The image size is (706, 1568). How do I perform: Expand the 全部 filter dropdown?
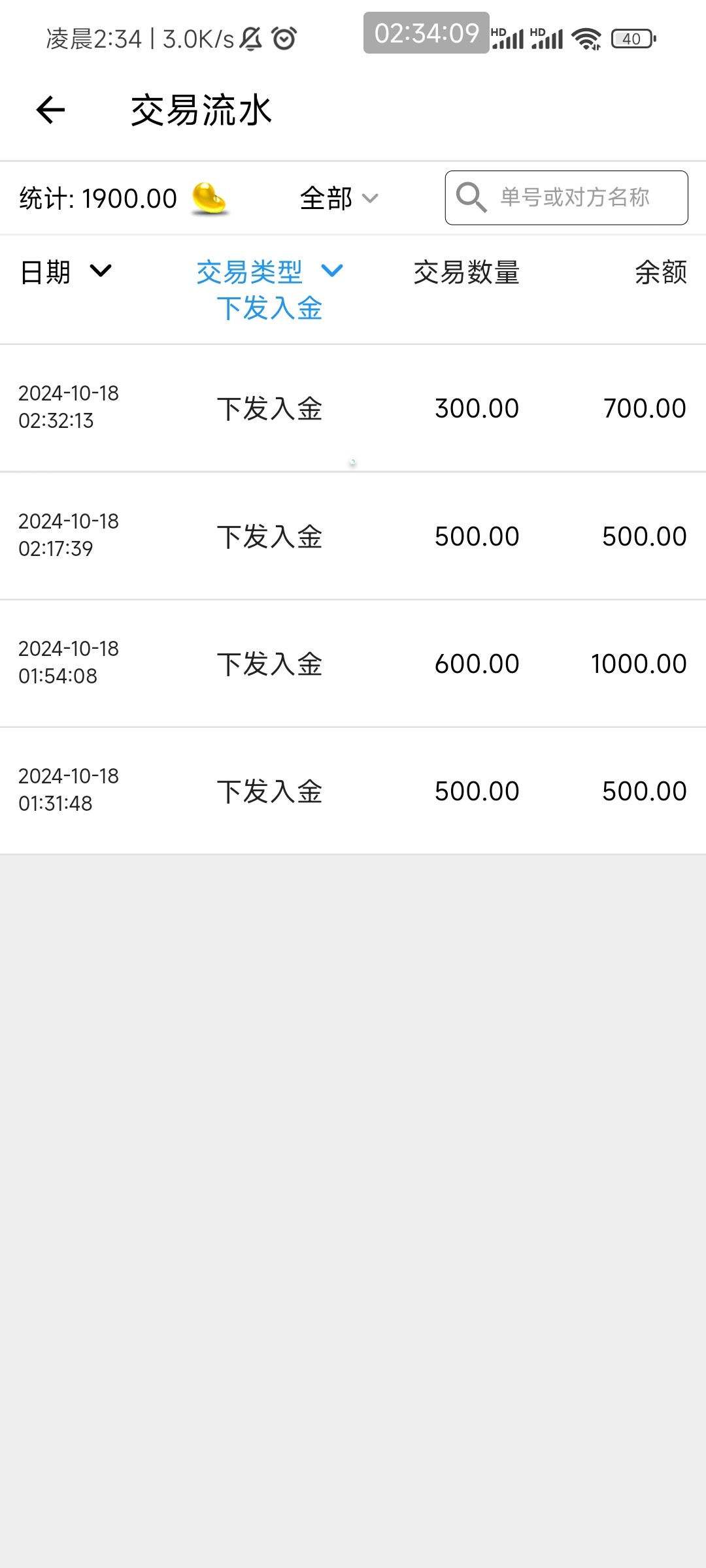[339, 199]
